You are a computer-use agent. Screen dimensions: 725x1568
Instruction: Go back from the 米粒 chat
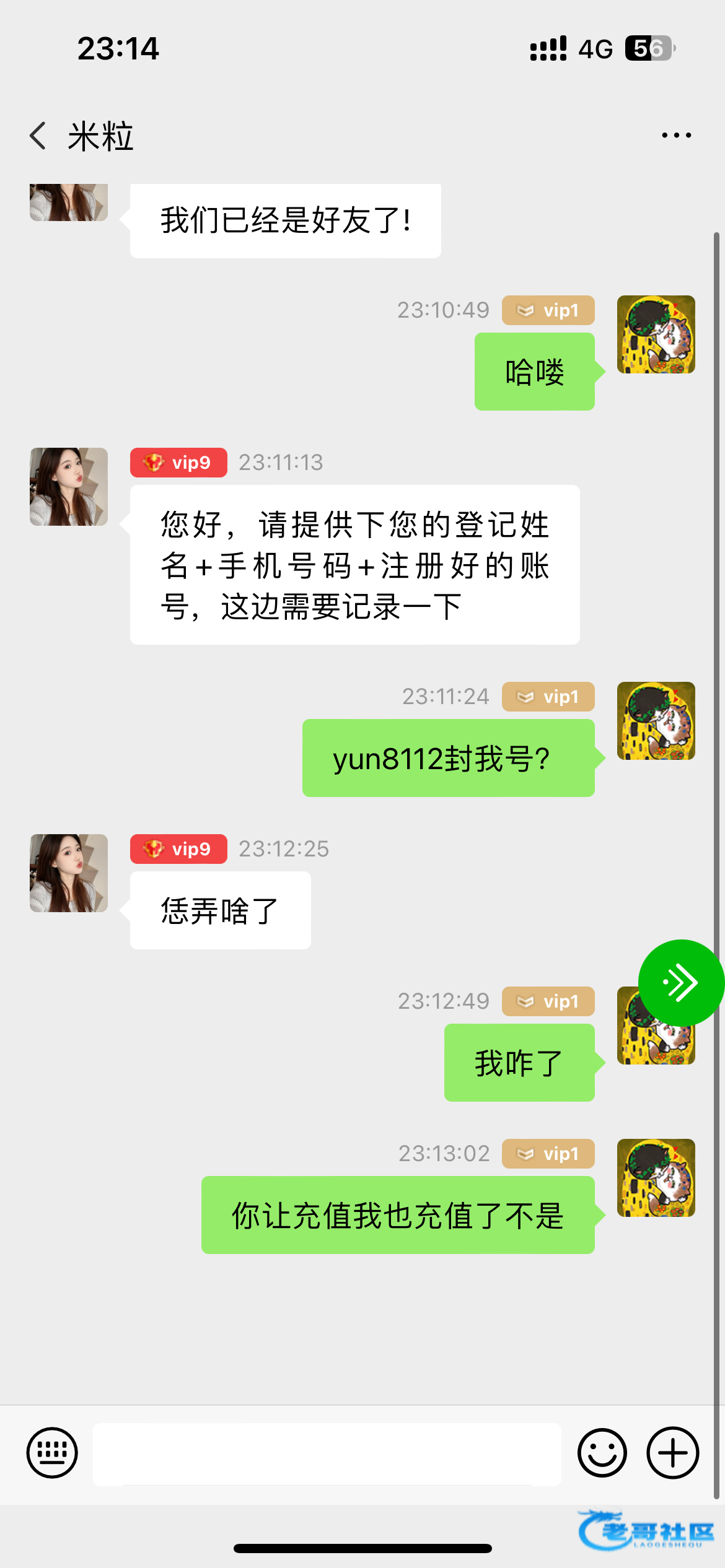click(38, 136)
